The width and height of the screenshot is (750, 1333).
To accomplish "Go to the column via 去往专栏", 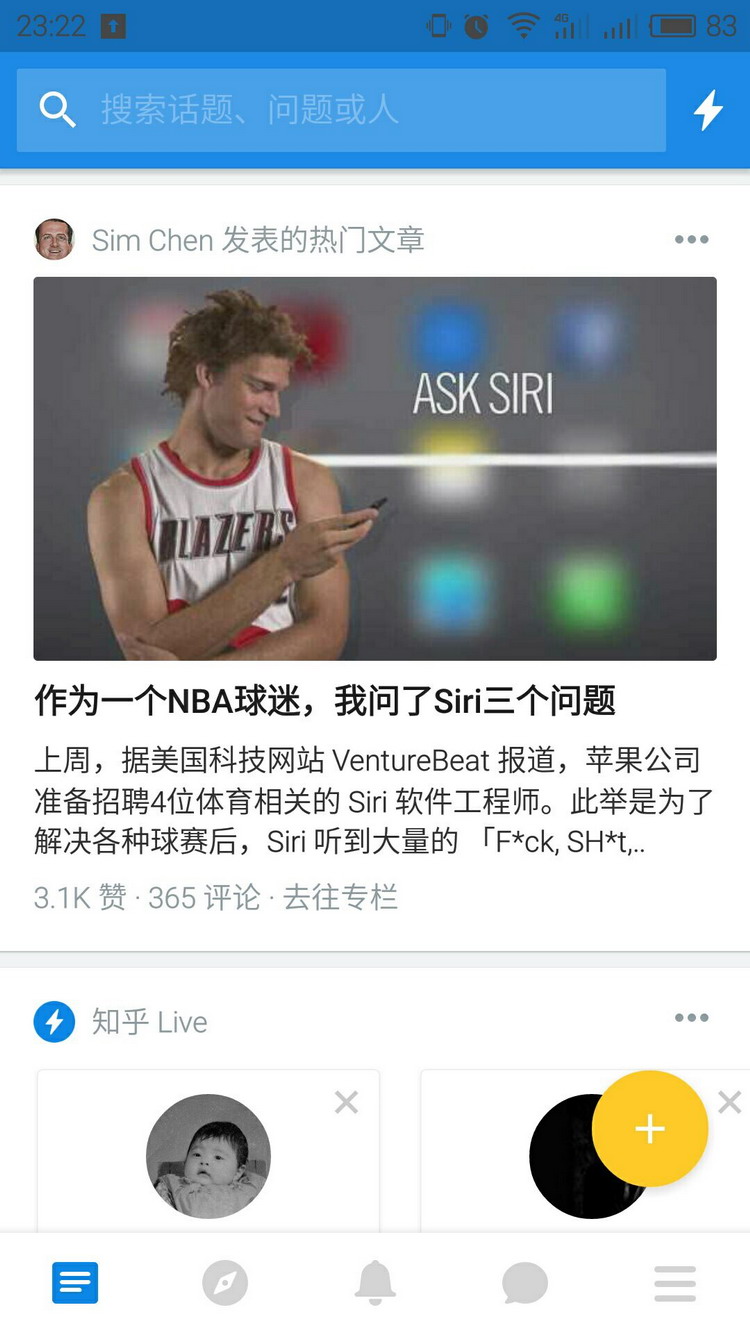I will [340, 897].
